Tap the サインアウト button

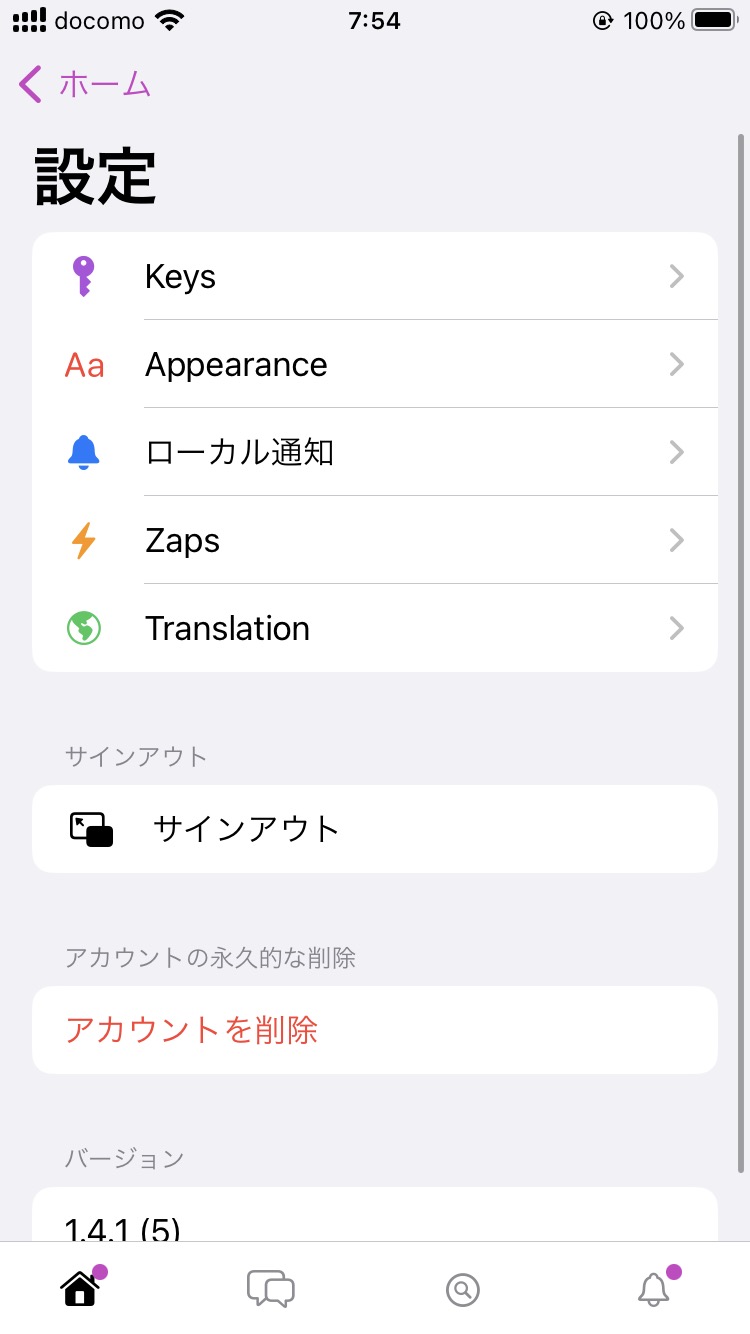(375, 829)
